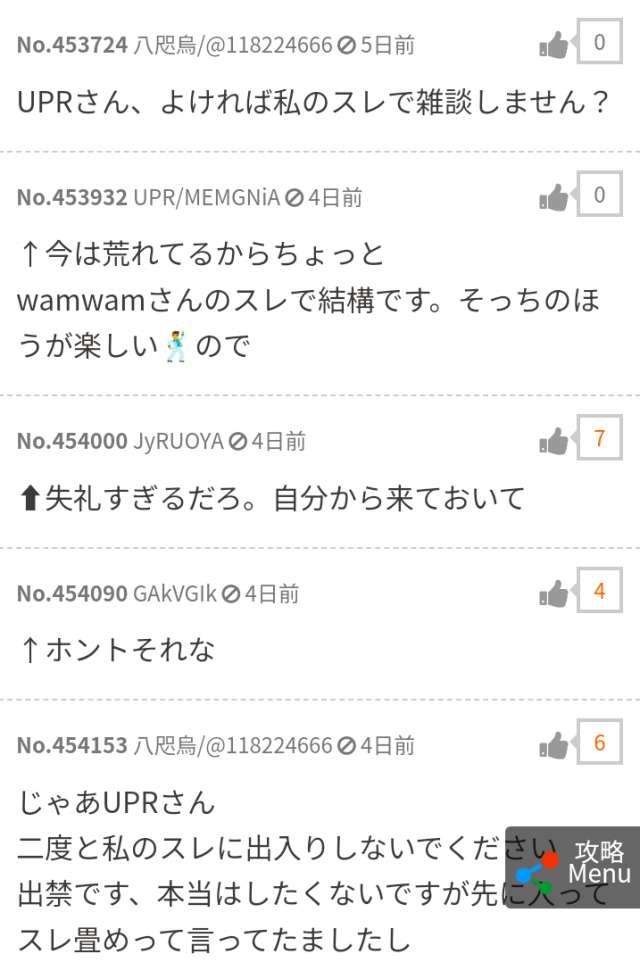Like comment No.453932 by UPR

(554, 197)
